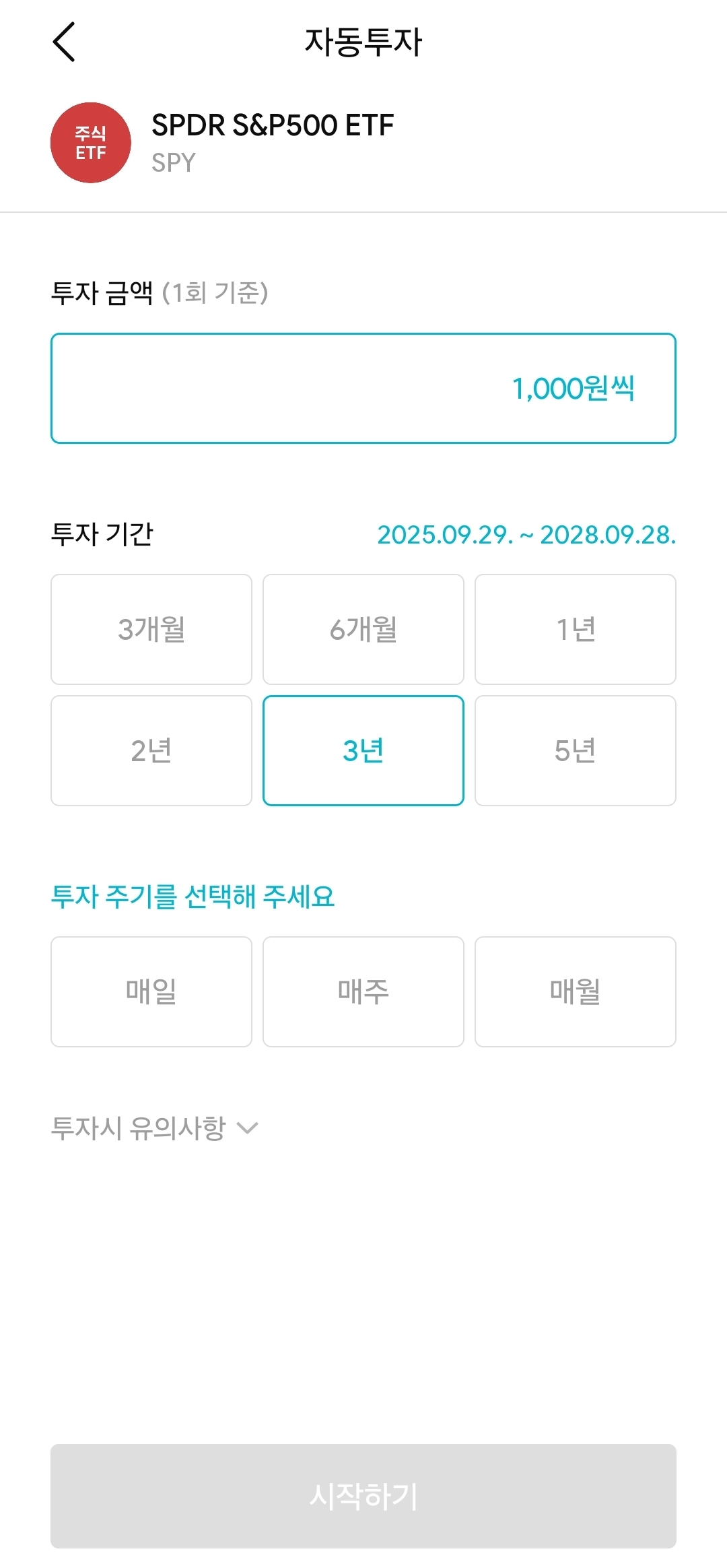
Task: Choose 1년 as the investment period
Action: coord(575,629)
